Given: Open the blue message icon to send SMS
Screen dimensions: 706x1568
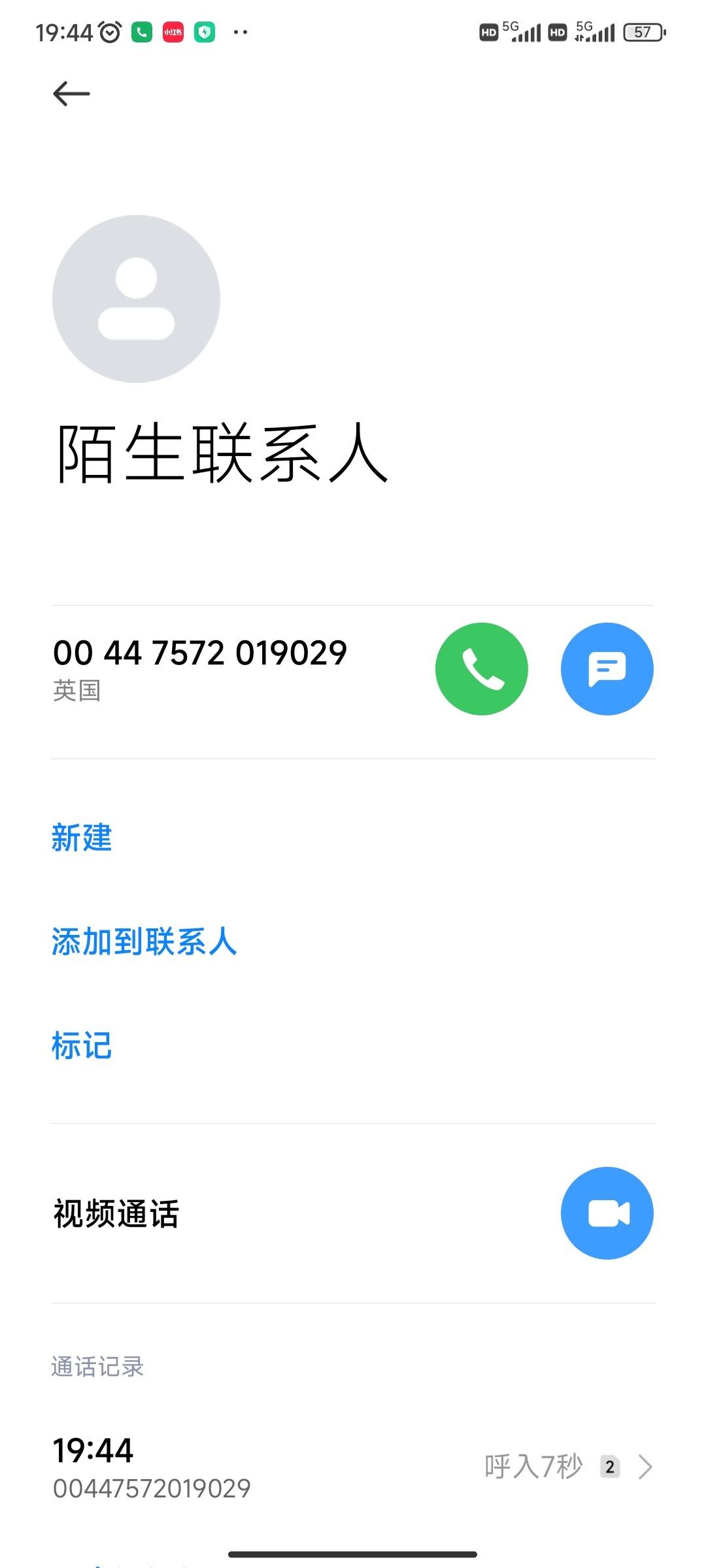Looking at the screenshot, I should tap(607, 668).
